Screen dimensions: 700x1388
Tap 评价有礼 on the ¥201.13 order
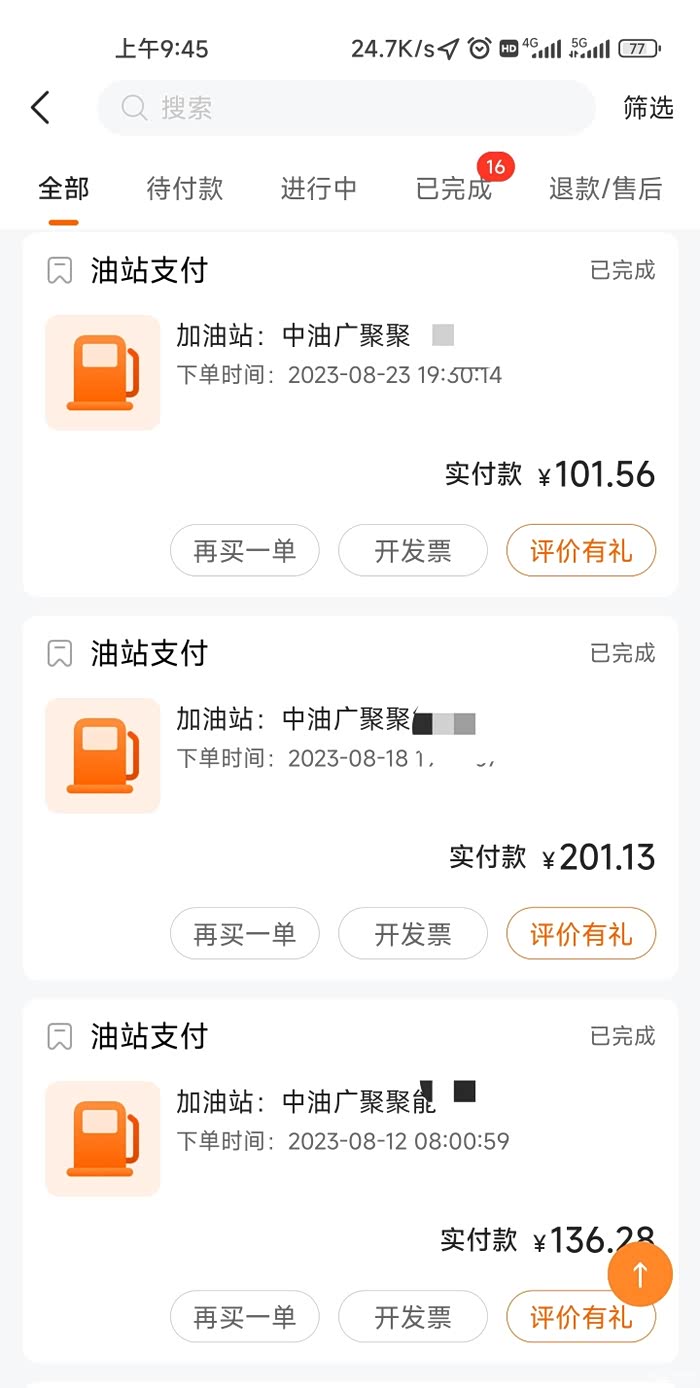point(581,934)
